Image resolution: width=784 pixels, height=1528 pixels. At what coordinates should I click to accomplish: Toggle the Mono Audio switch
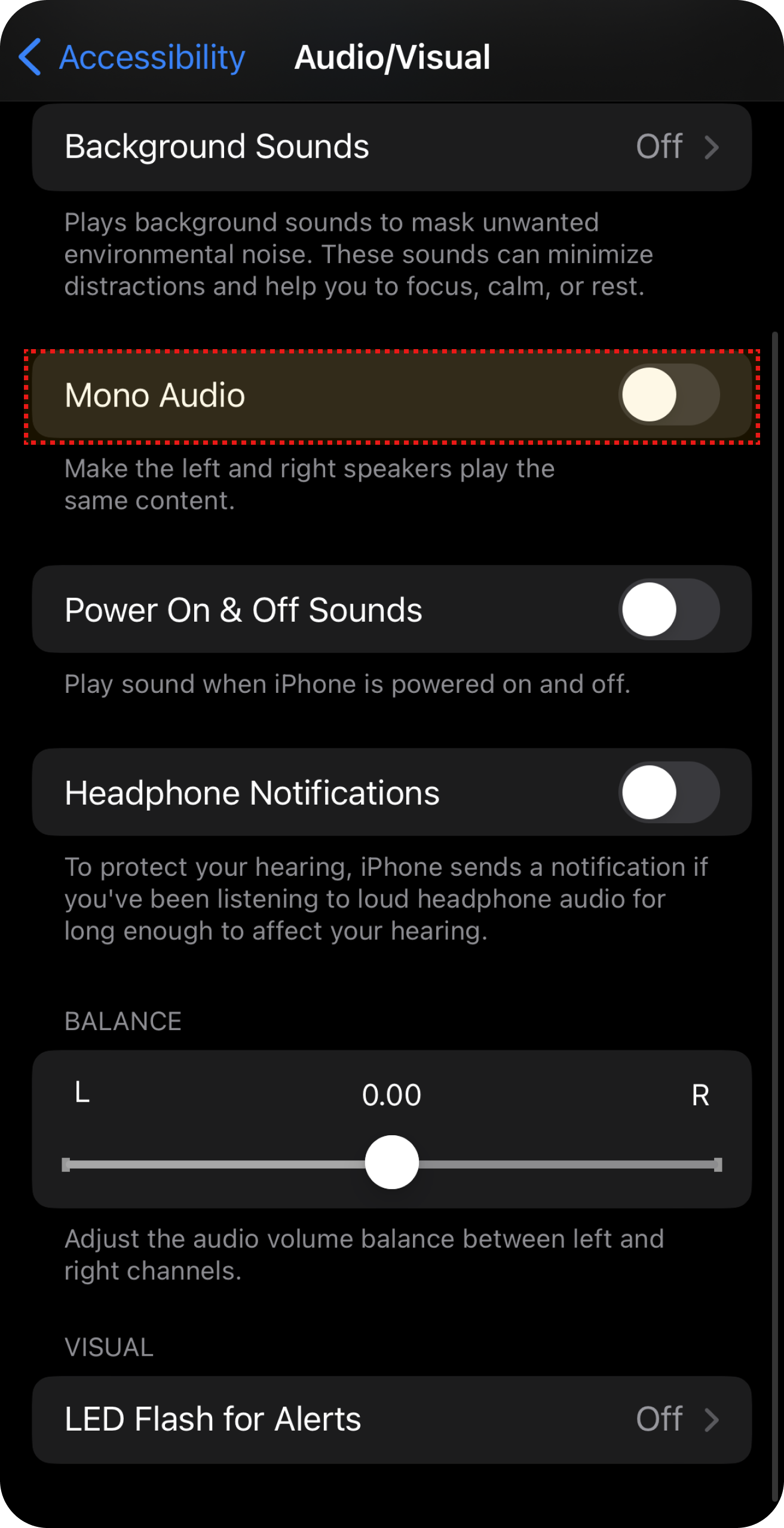(x=668, y=395)
